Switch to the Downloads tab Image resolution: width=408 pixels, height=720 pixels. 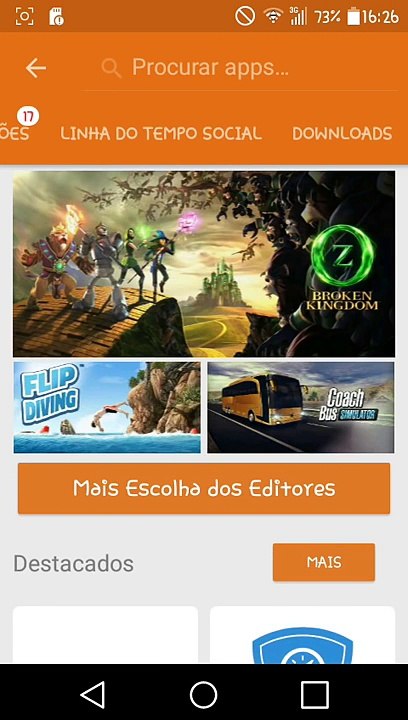point(342,134)
